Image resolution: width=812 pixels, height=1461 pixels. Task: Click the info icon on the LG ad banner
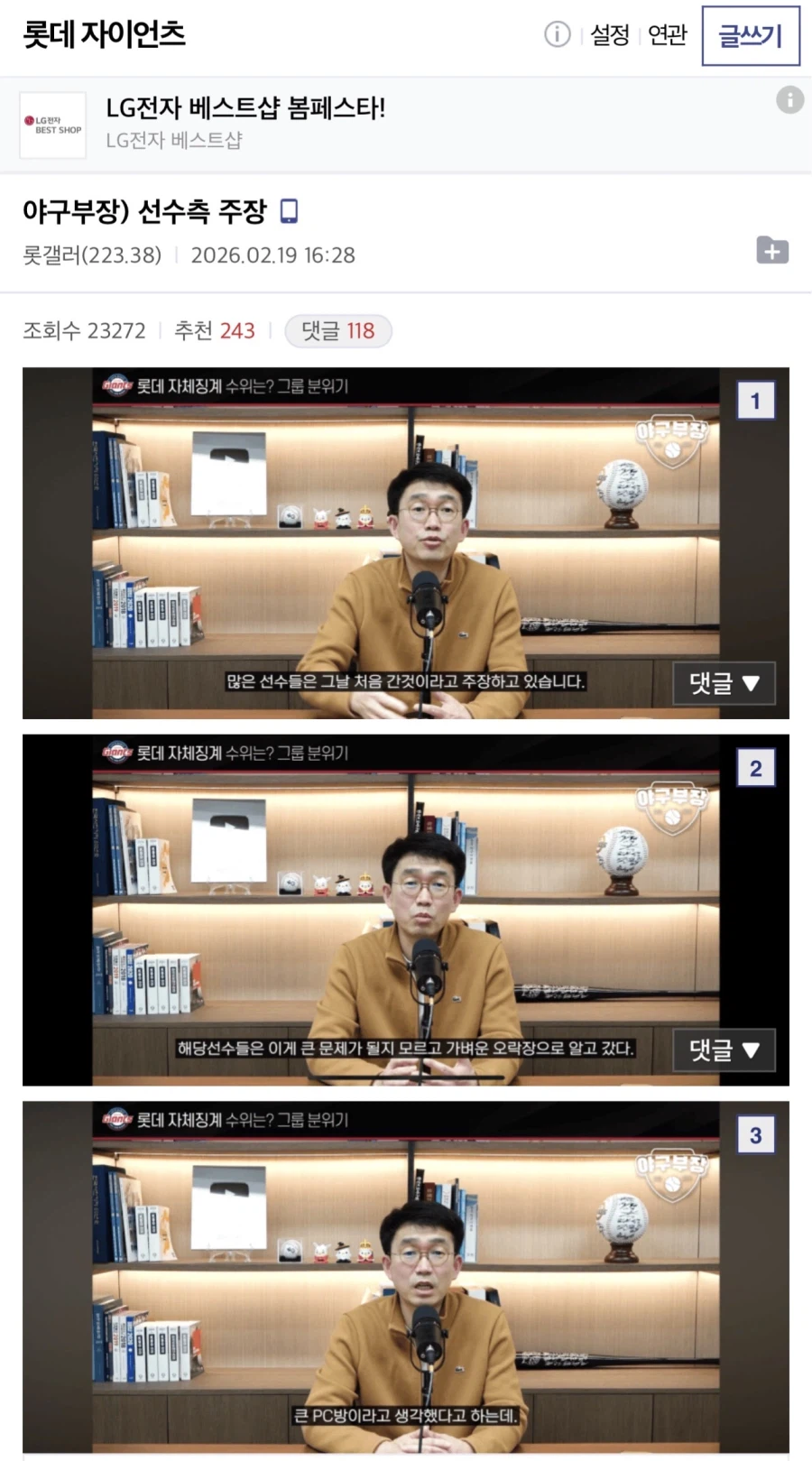pos(790,100)
